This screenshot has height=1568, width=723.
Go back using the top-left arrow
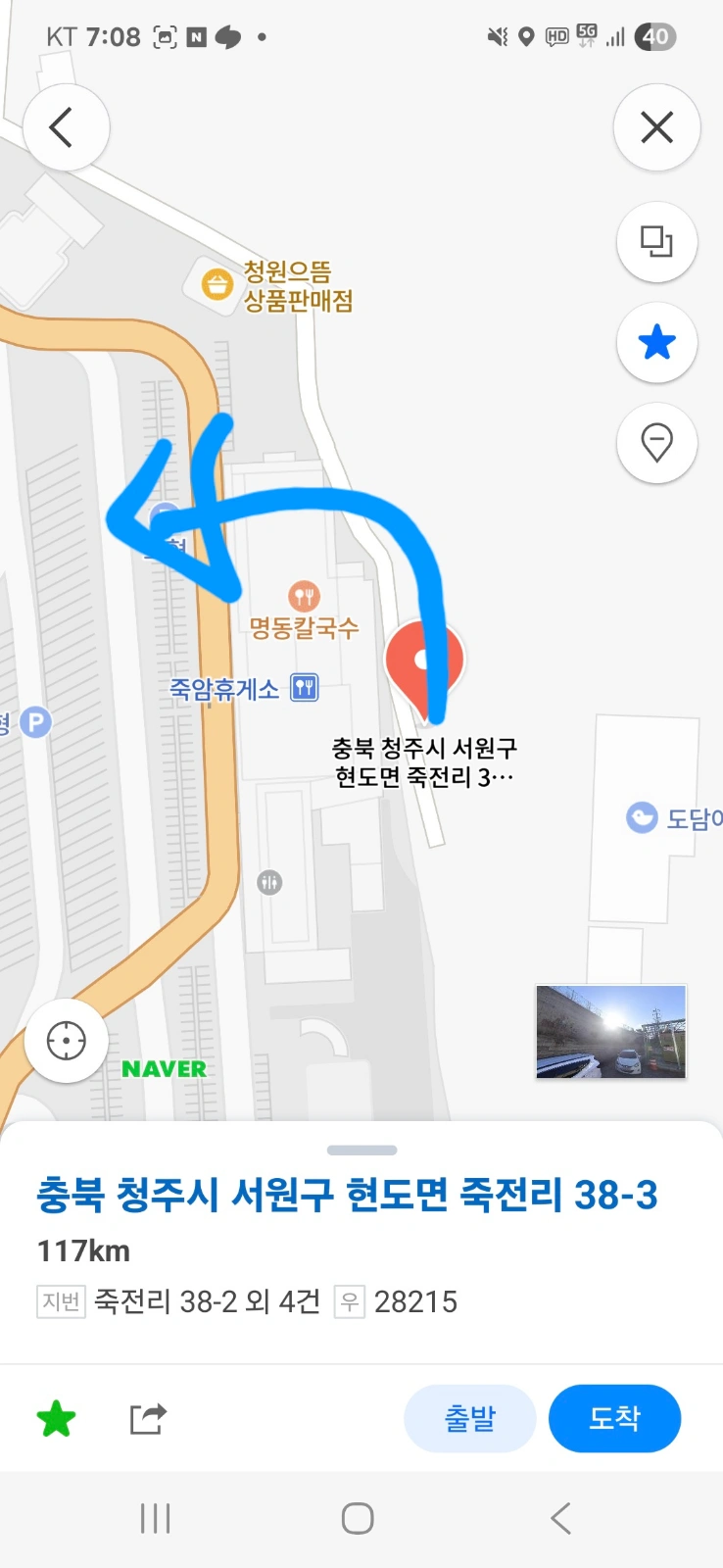tap(66, 127)
